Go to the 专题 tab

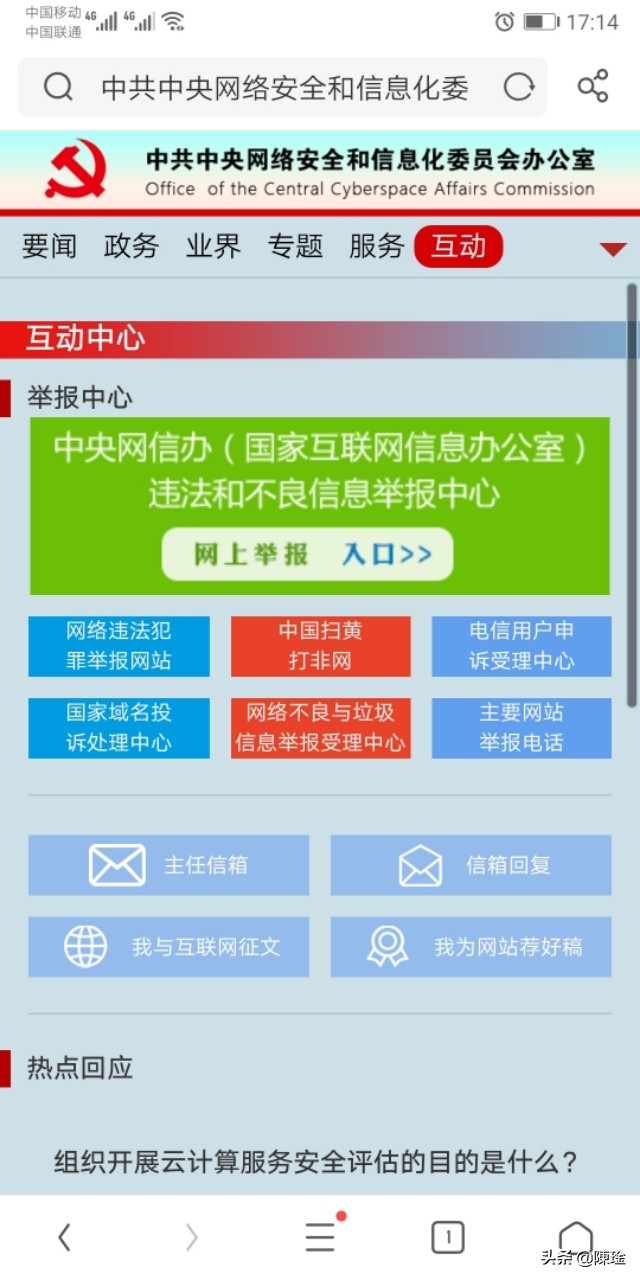point(295,246)
